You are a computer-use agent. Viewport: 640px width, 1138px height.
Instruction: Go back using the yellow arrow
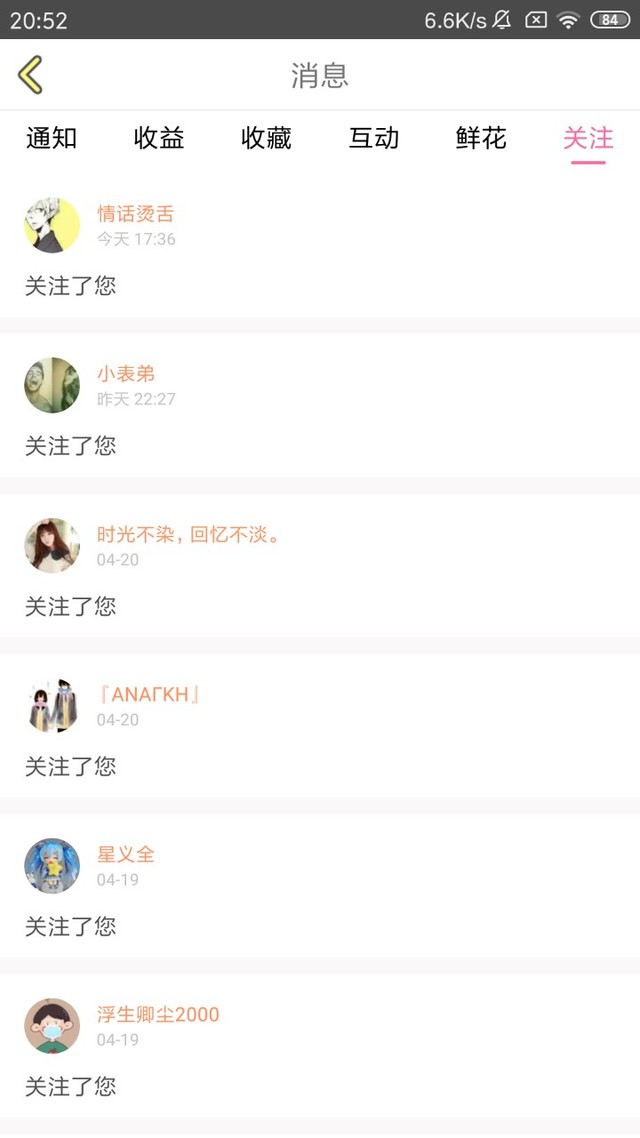click(x=31, y=75)
